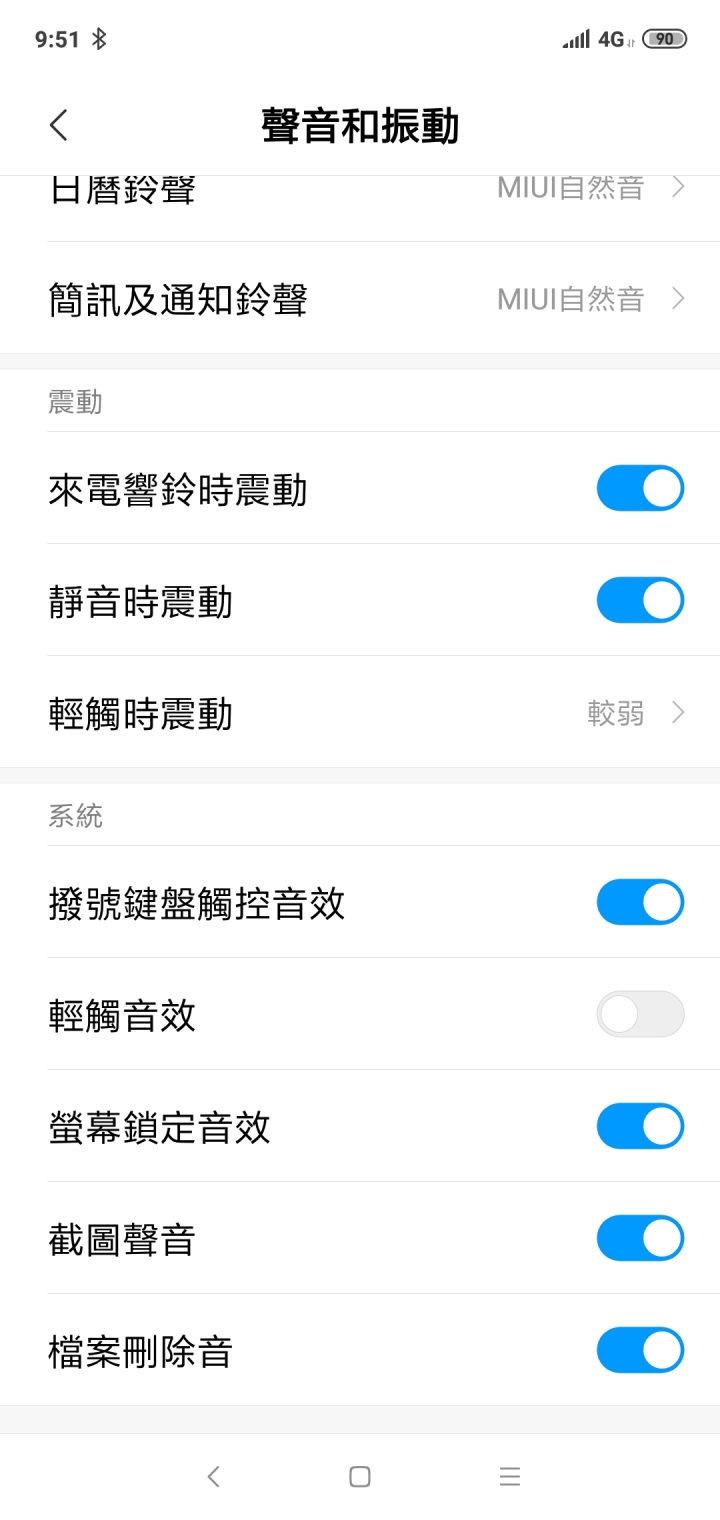The width and height of the screenshot is (720, 1520).
Task: Turn off 檔案刪除音
Action: click(640, 1350)
